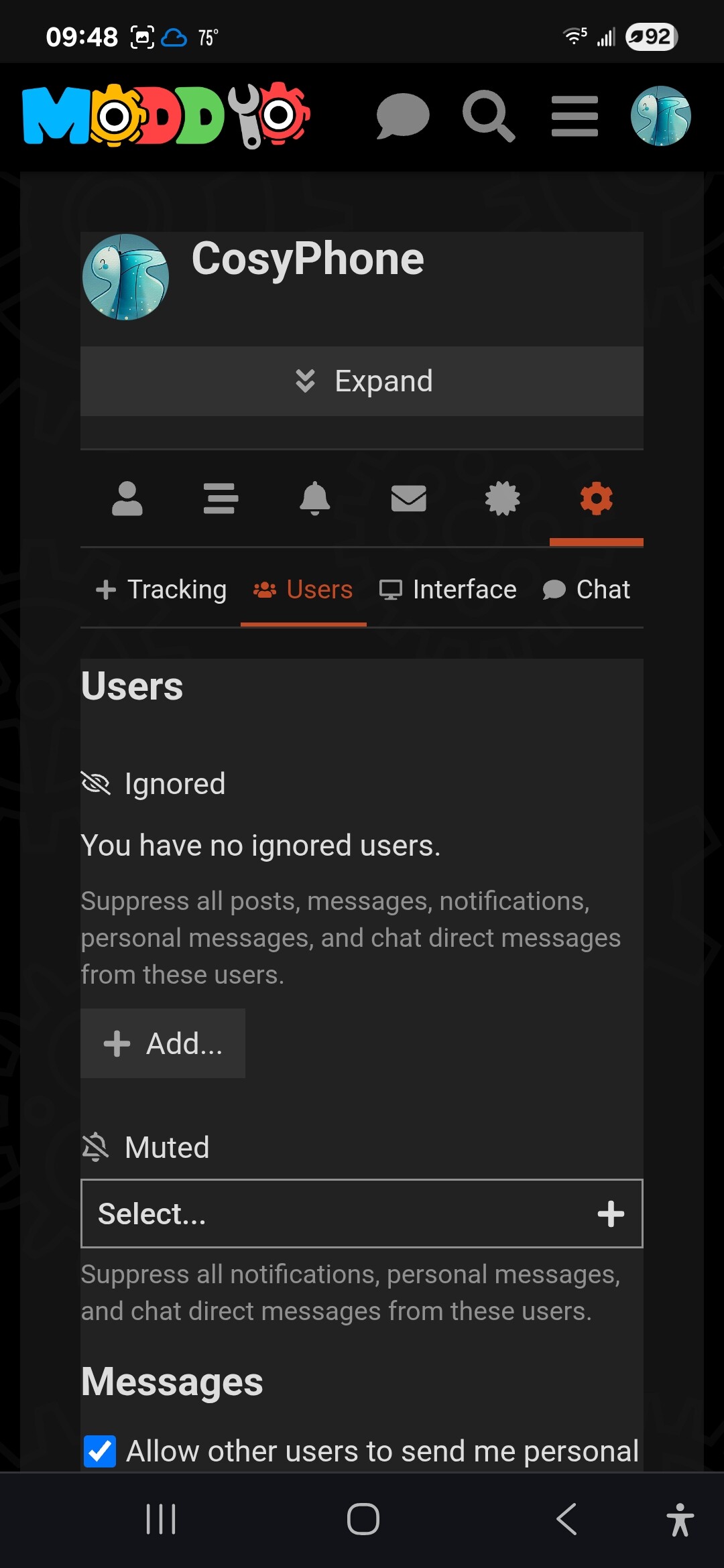
Task: Select the Users sub-tab
Action: pyautogui.click(x=304, y=590)
